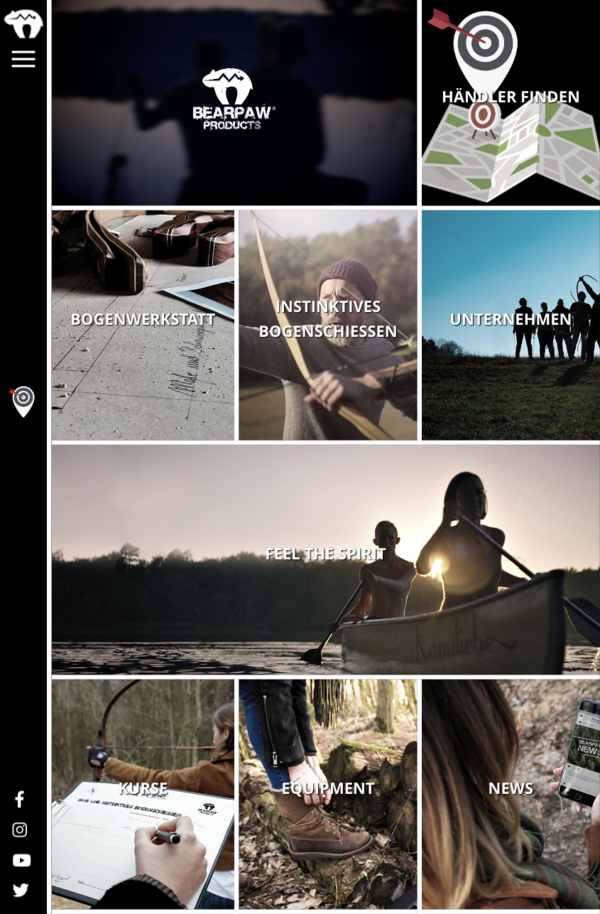Tap the Bearpaw logo in the sidebar
The height and width of the screenshot is (914, 600).
23,23
